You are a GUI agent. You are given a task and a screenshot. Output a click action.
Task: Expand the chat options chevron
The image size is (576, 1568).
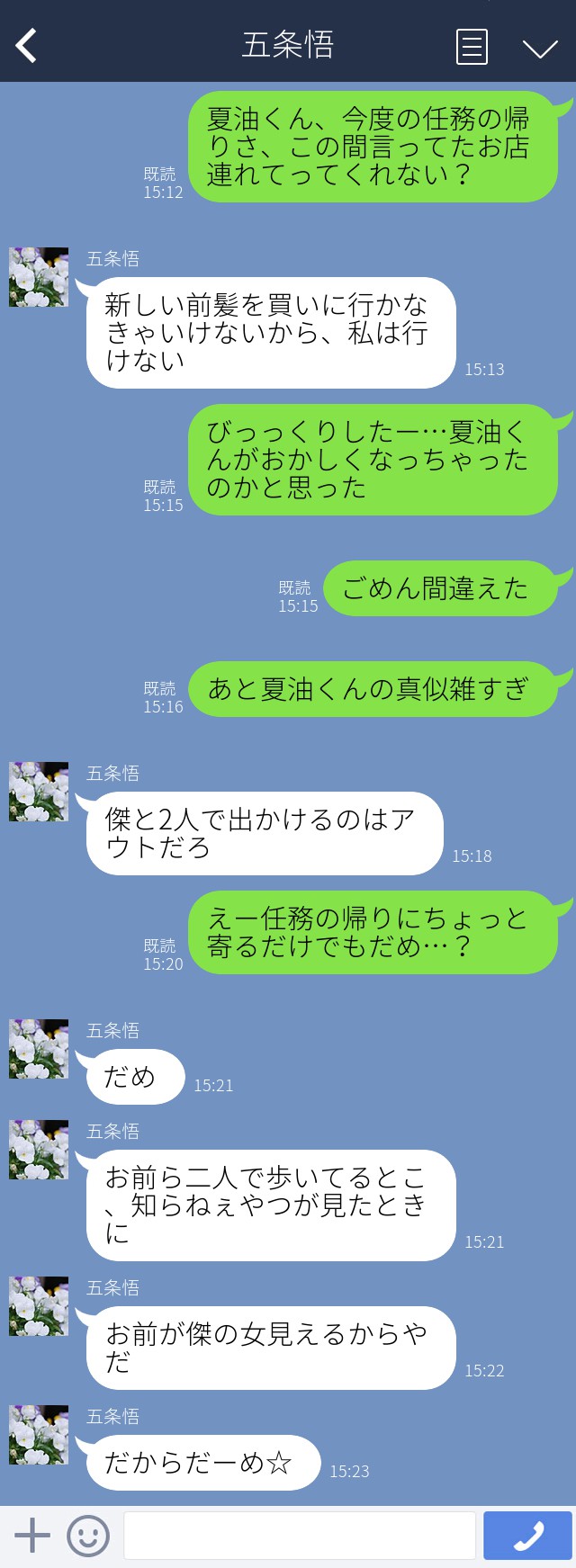(540, 48)
